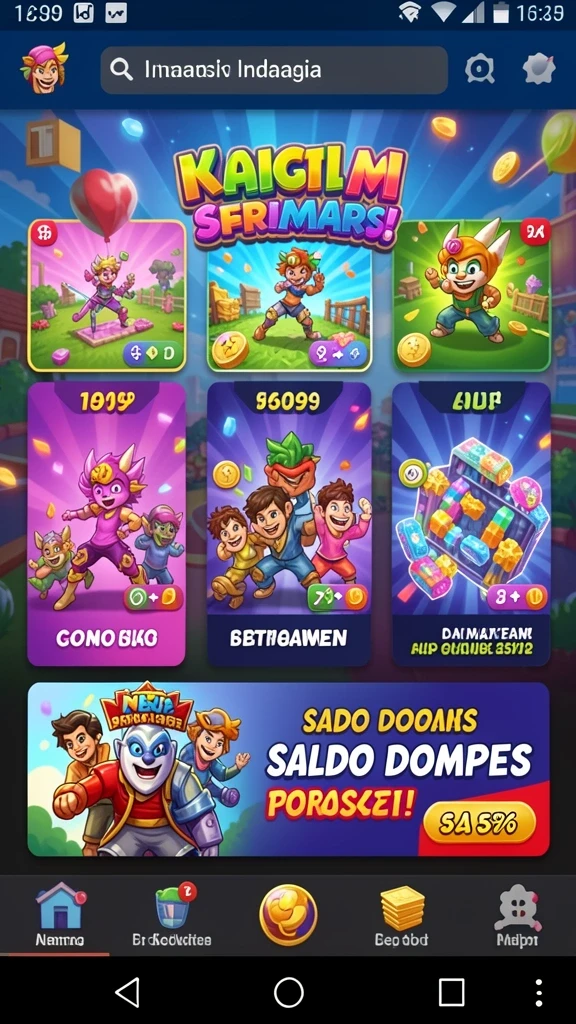576x1024 pixels.
Task: Tap the round icon beside the search field
Action: click(480, 69)
